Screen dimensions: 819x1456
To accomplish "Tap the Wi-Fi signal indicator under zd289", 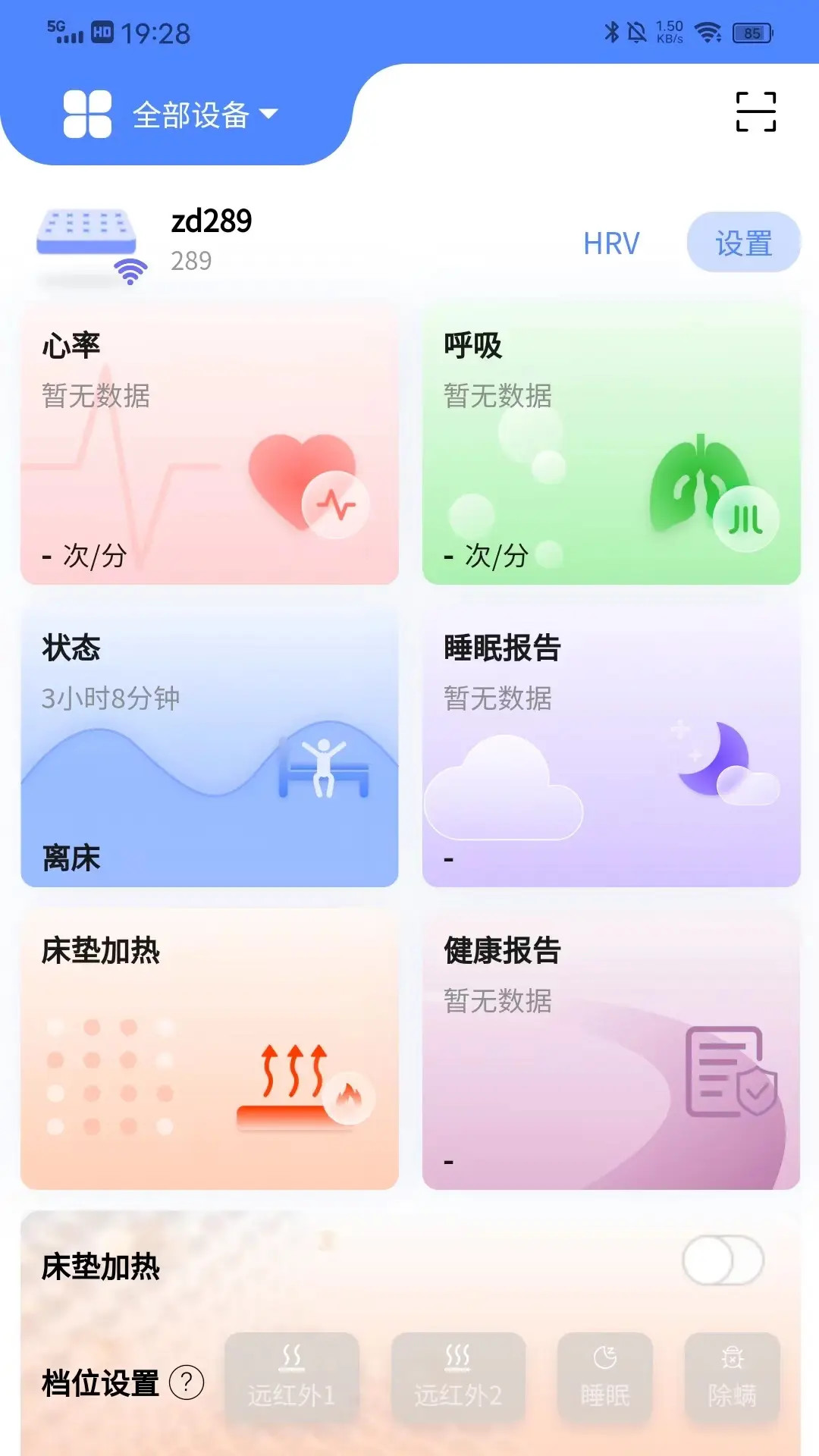I will pos(130,269).
